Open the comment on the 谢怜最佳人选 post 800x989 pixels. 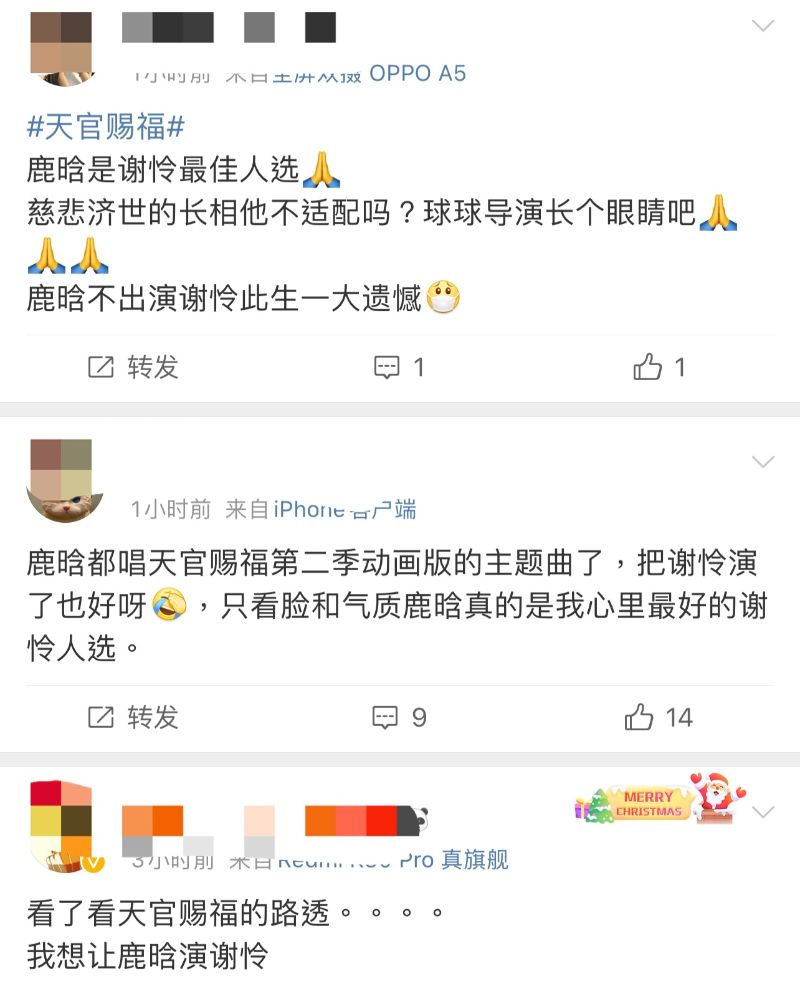pos(399,367)
